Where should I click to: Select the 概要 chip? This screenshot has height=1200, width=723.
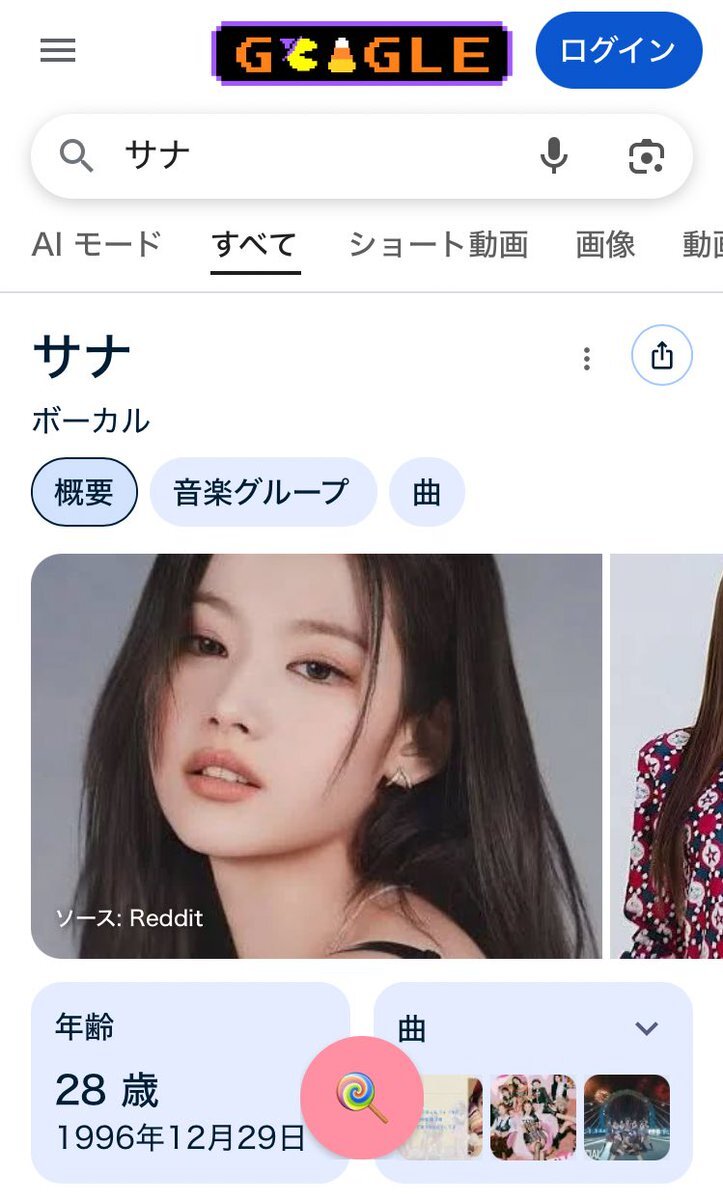(84, 492)
